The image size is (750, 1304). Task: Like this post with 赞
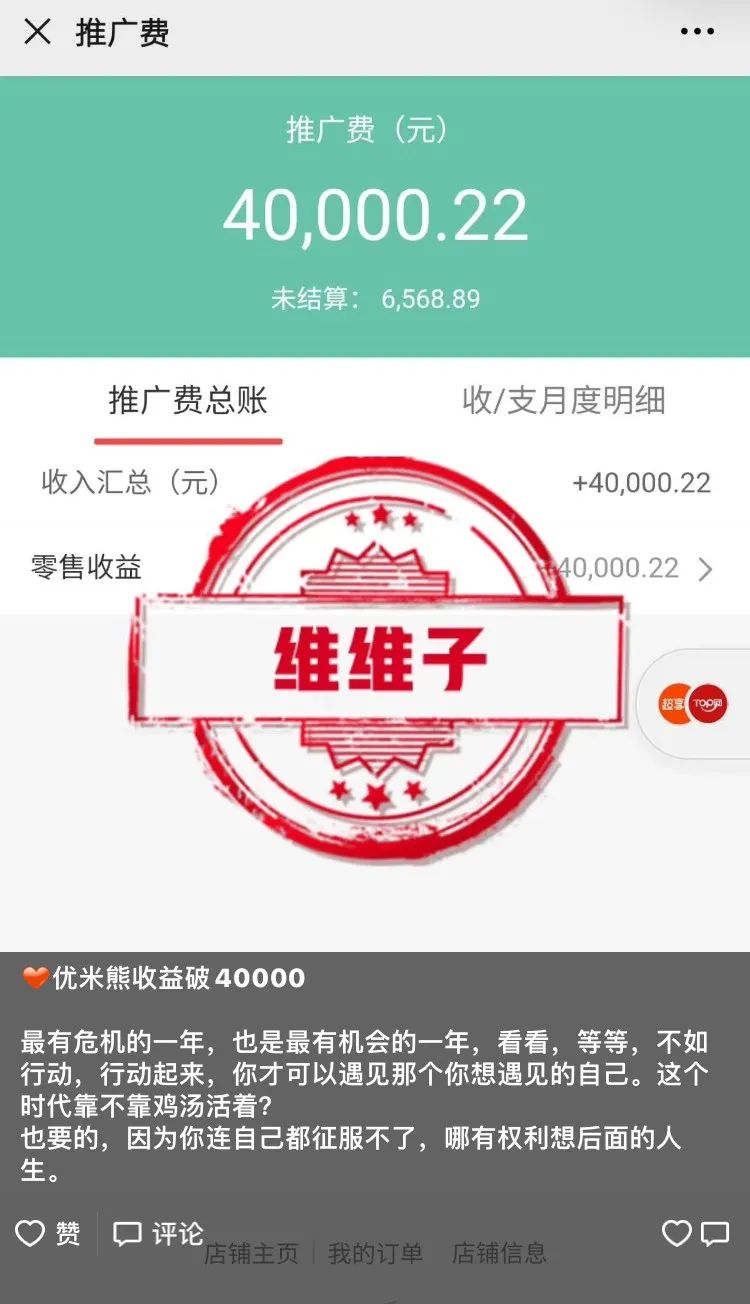(x=48, y=1234)
